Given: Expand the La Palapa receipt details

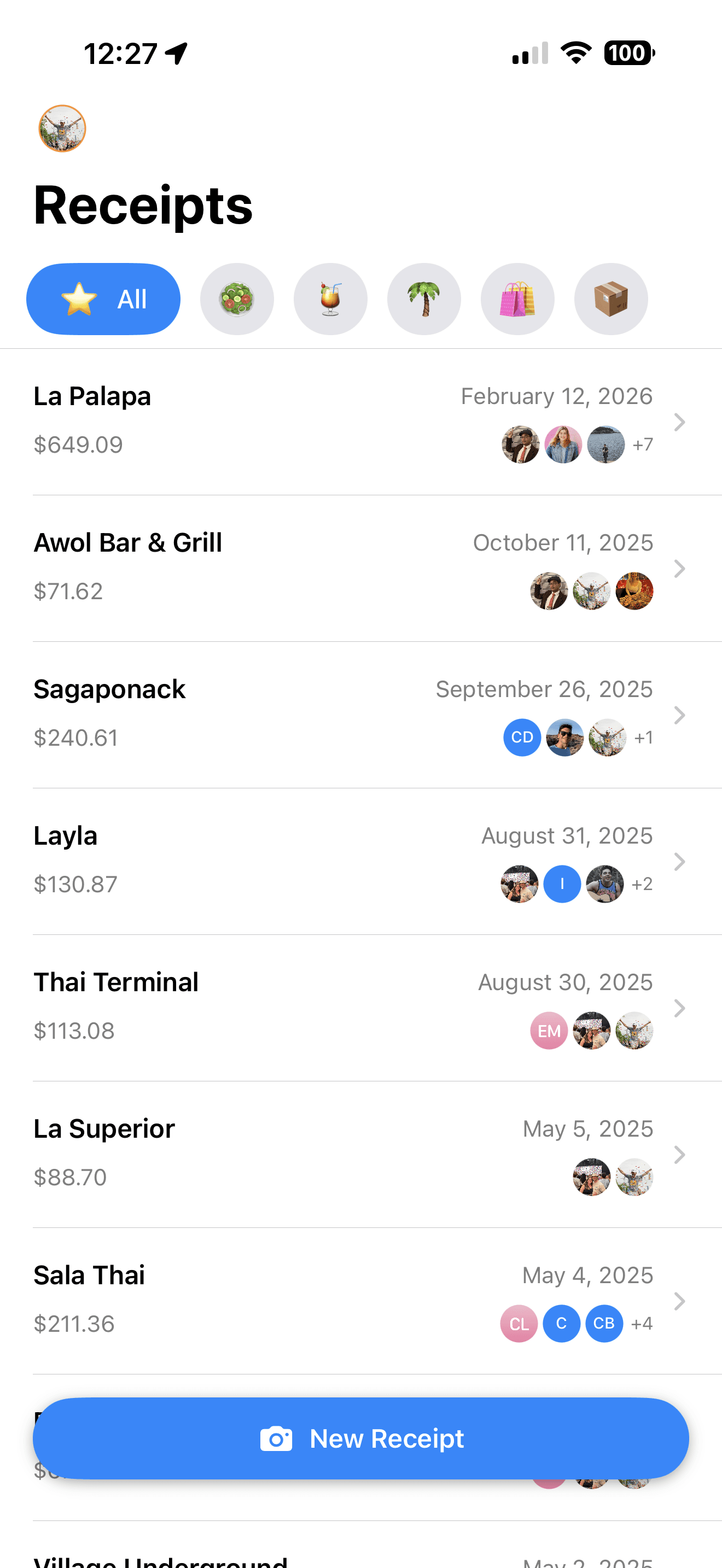Looking at the screenshot, I should pyautogui.click(x=679, y=422).
